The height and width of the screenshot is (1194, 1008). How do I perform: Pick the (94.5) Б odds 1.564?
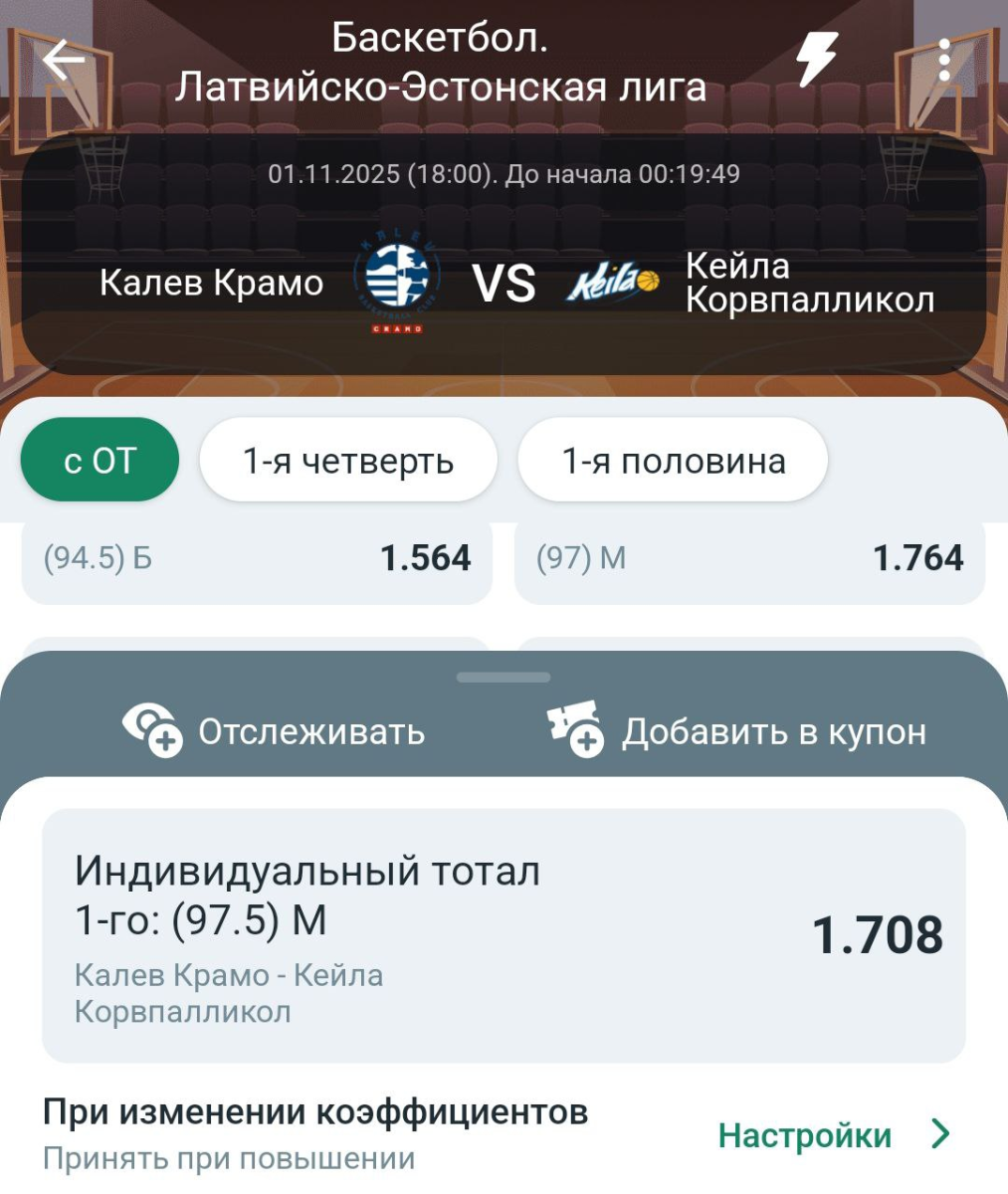(x=257, y=559)
